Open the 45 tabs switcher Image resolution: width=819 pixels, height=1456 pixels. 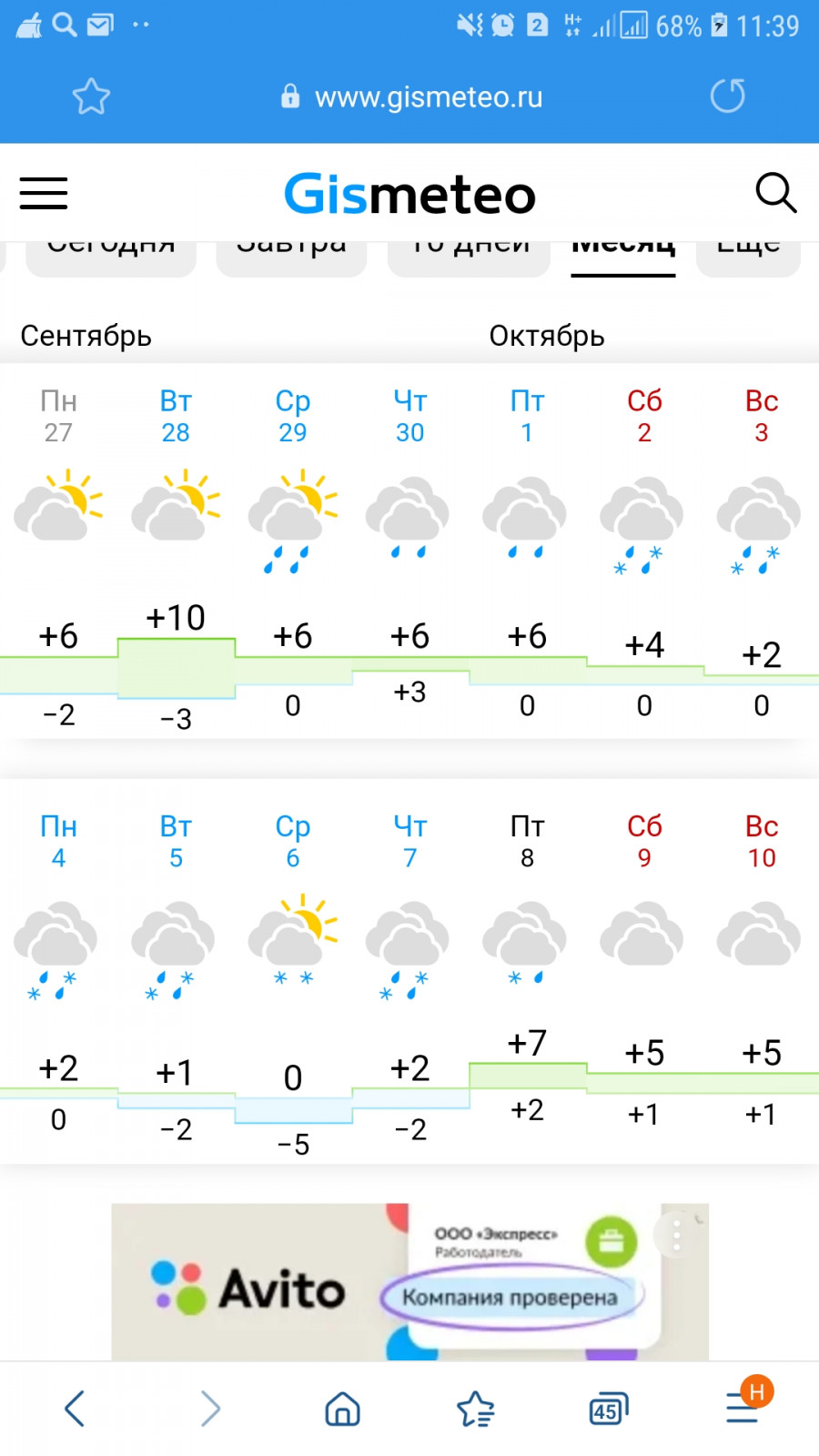pos(608,1409)
